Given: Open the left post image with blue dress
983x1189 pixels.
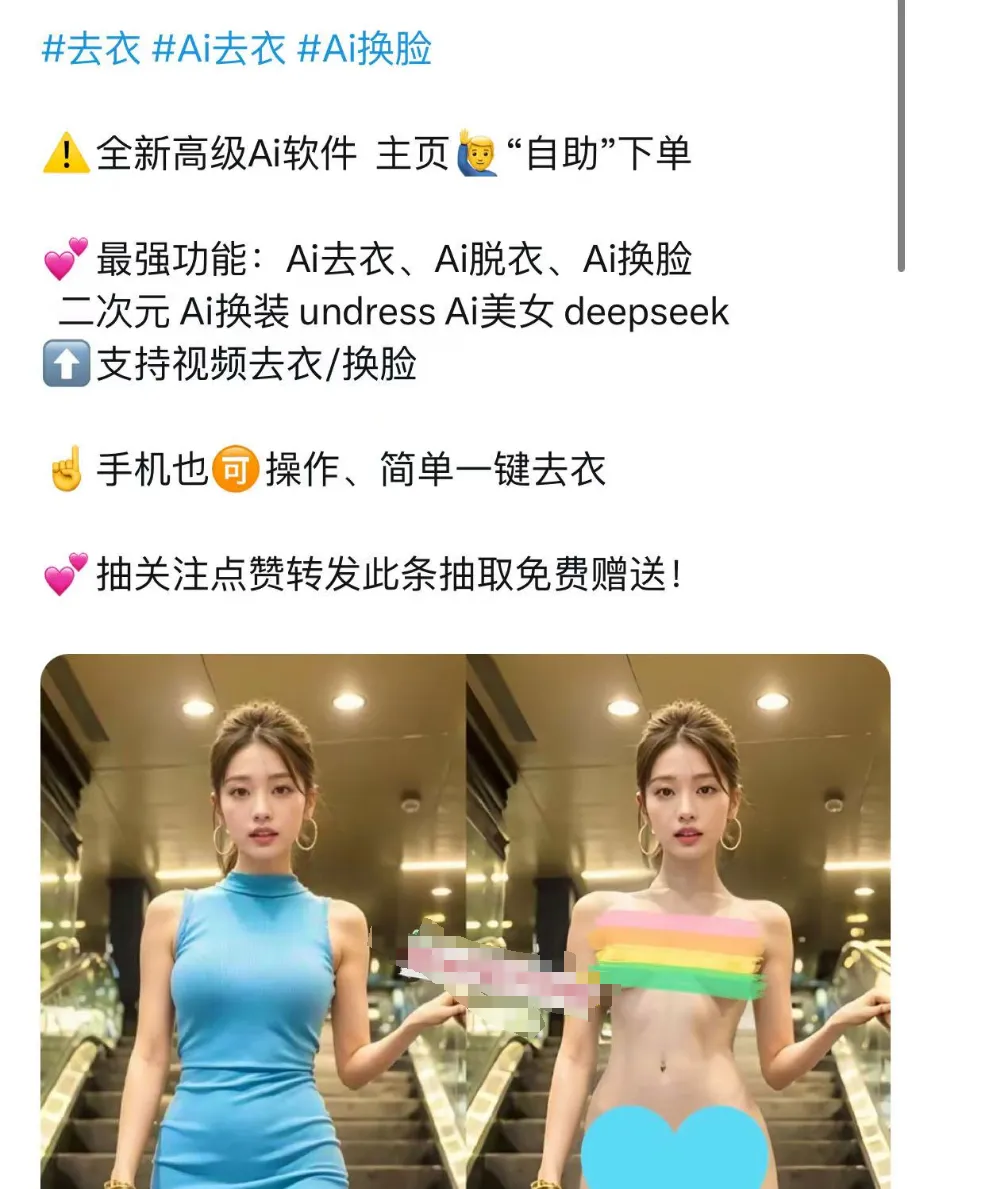Looking at the screenshot, I should click(x=252, y=920).
